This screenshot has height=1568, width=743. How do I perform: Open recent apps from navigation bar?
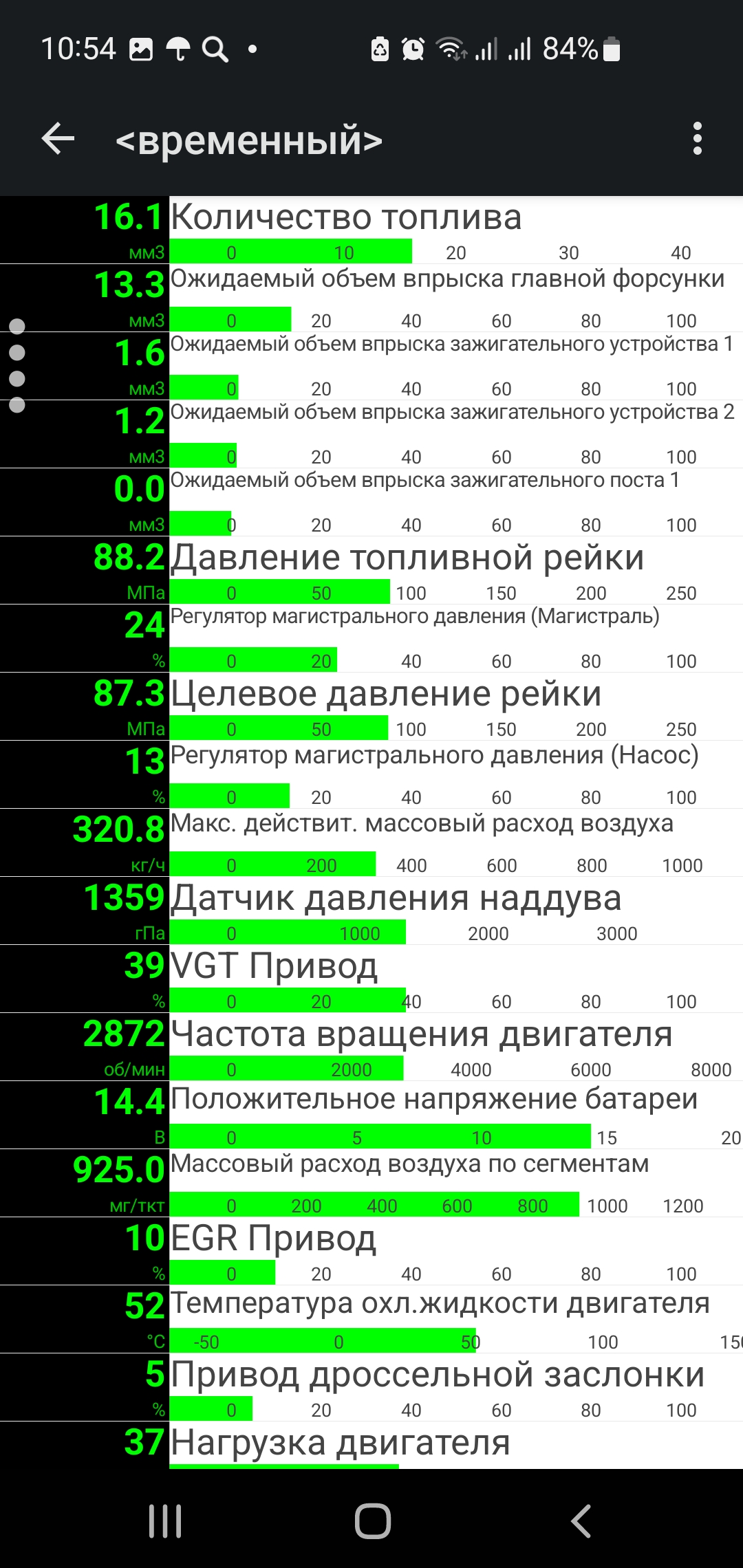(165, 1521)
